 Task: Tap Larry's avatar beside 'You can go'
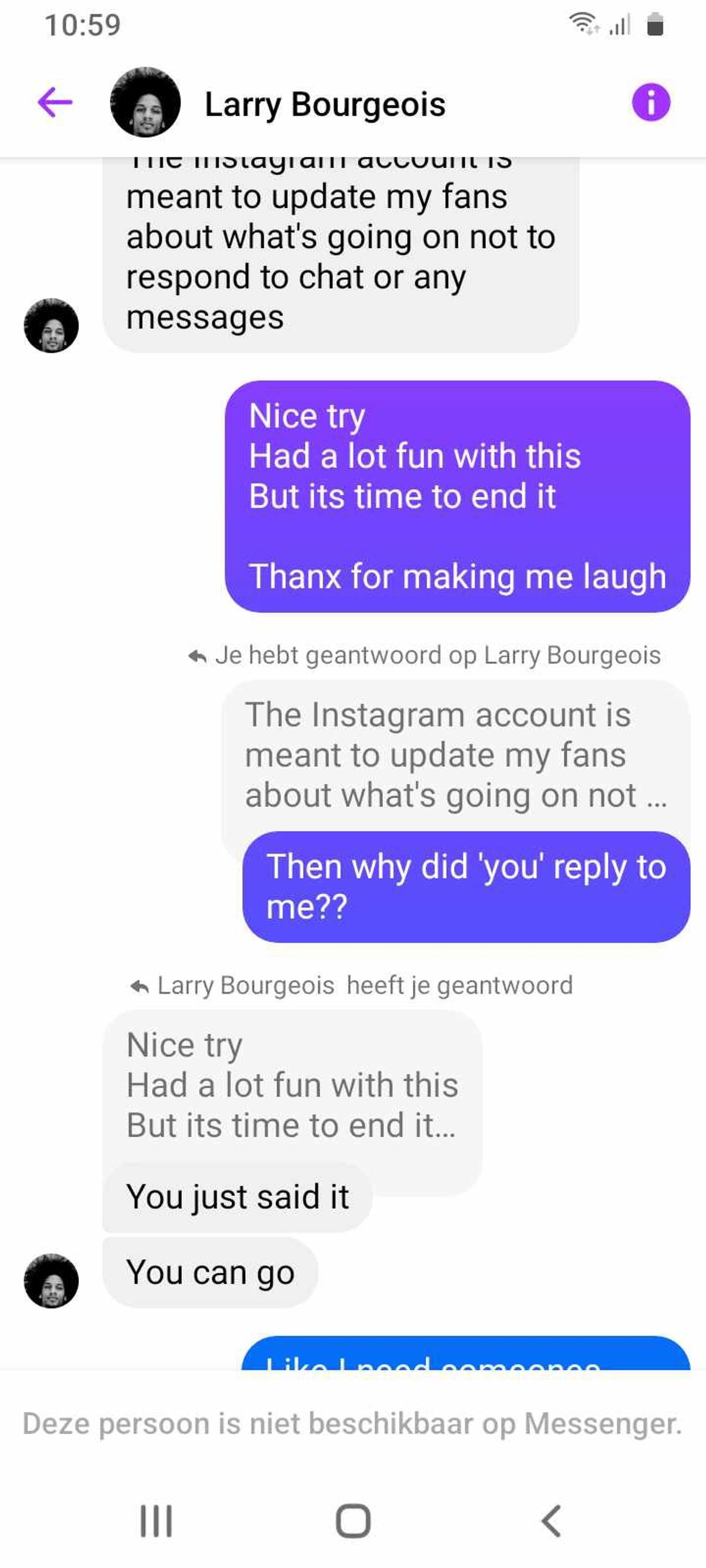51,1281
